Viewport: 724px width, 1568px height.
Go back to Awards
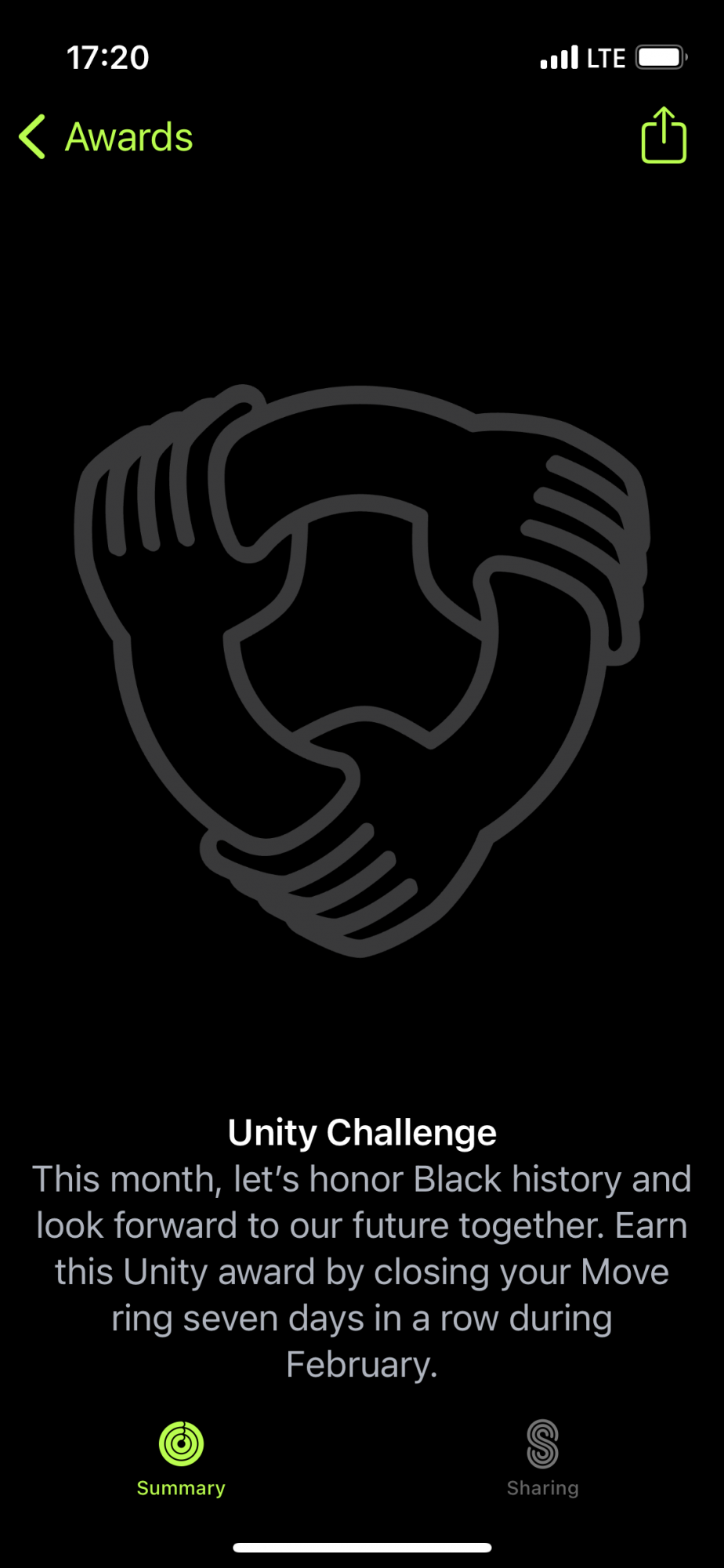pos(107,137)
